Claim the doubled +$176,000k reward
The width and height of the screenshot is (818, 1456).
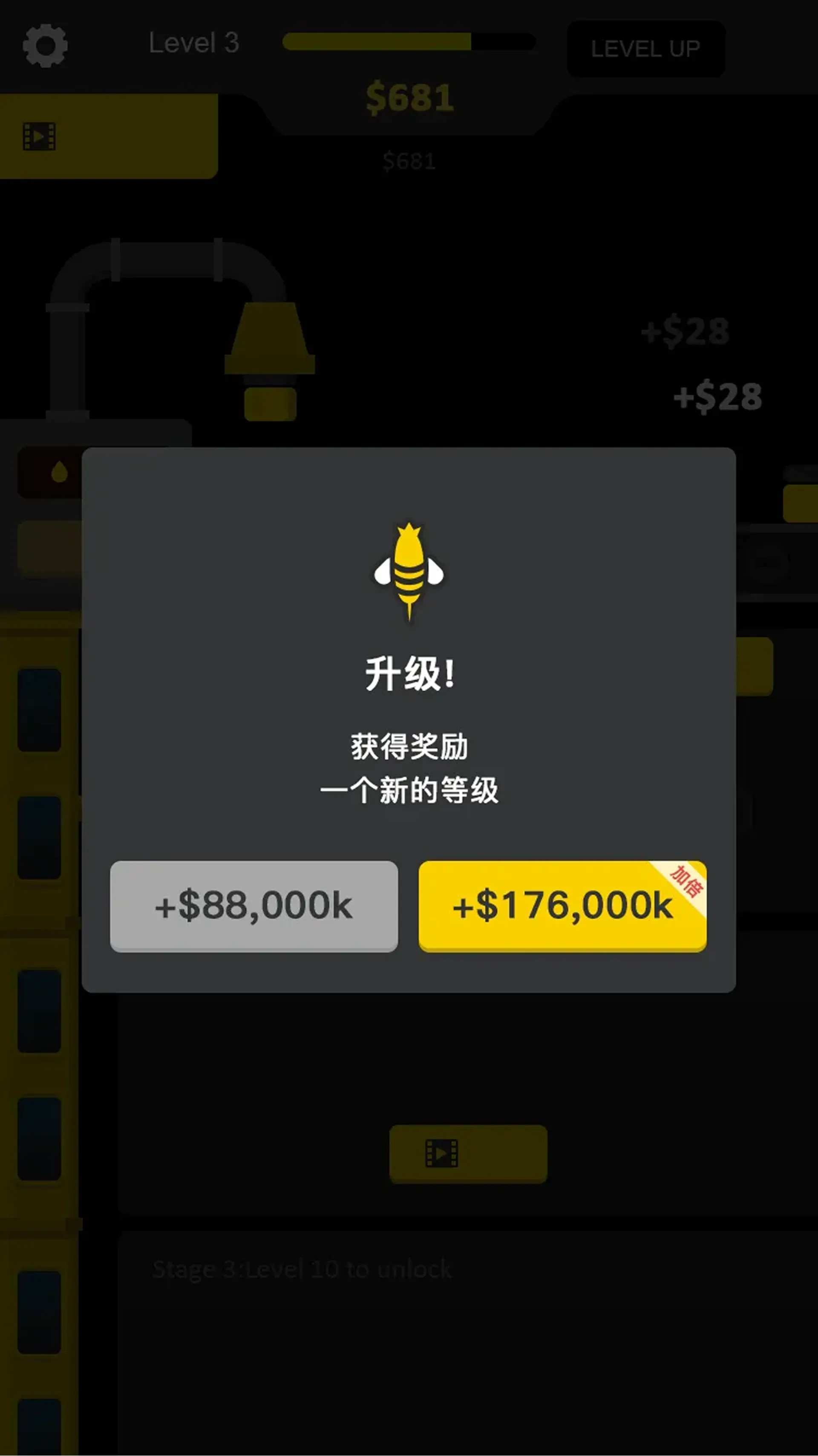562,906
